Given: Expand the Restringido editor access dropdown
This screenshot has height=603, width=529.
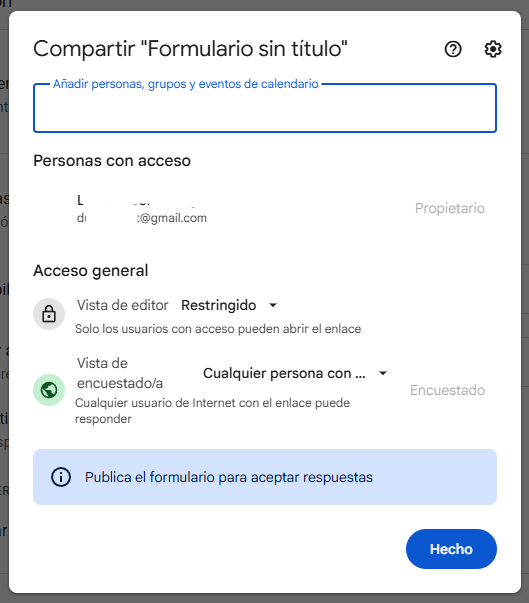Looking at the screenshot, I should [x=229, y=305].
